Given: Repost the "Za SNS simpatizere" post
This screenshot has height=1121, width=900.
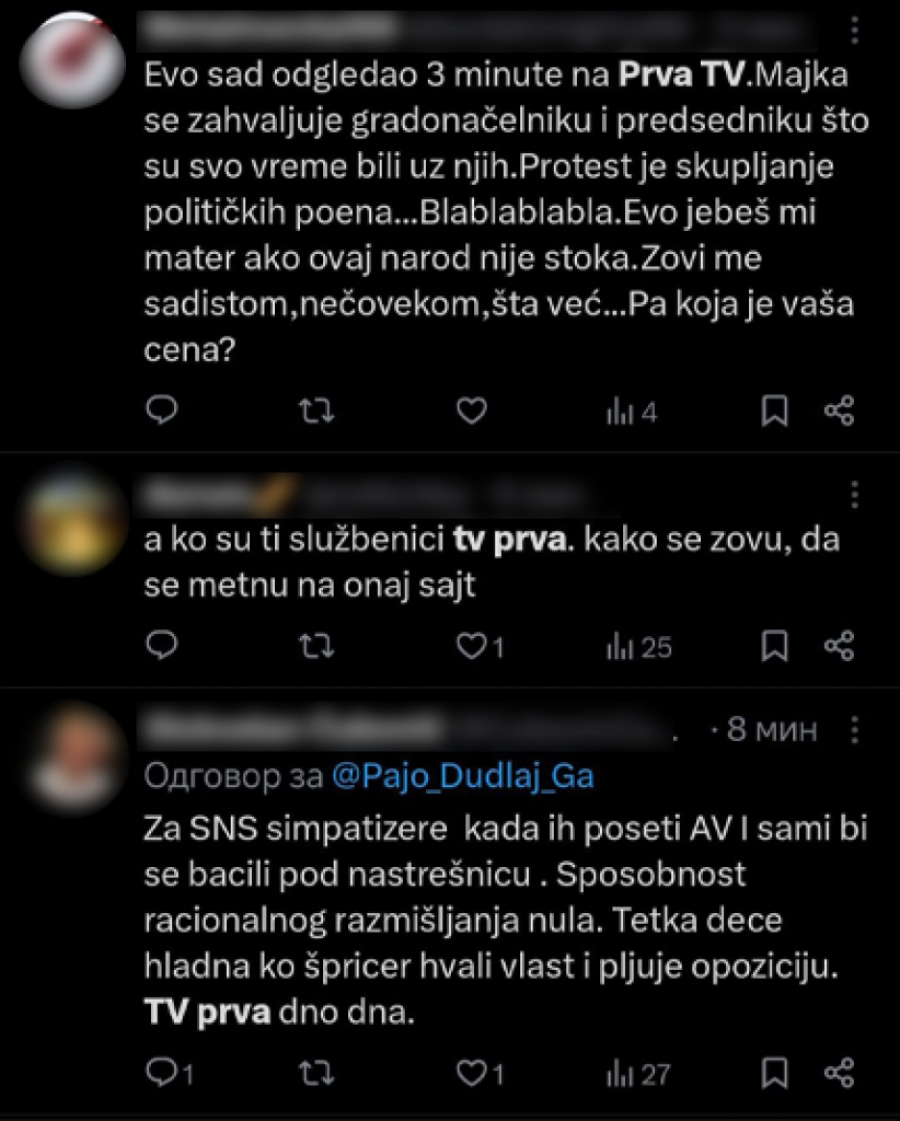Looking at the screenshot, I should pyautogui.click(x=316, y=1073).
